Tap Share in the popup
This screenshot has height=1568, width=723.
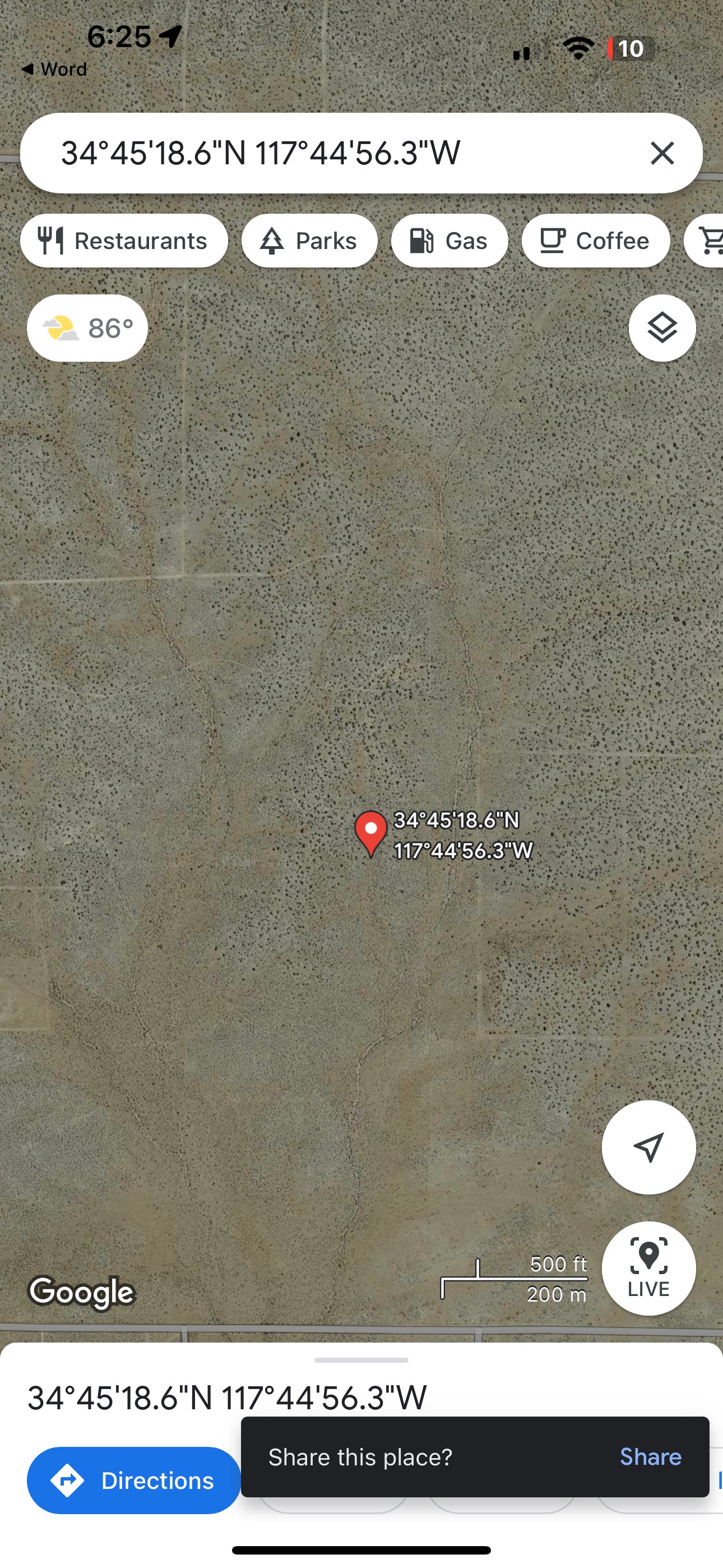coord(650,1456)
